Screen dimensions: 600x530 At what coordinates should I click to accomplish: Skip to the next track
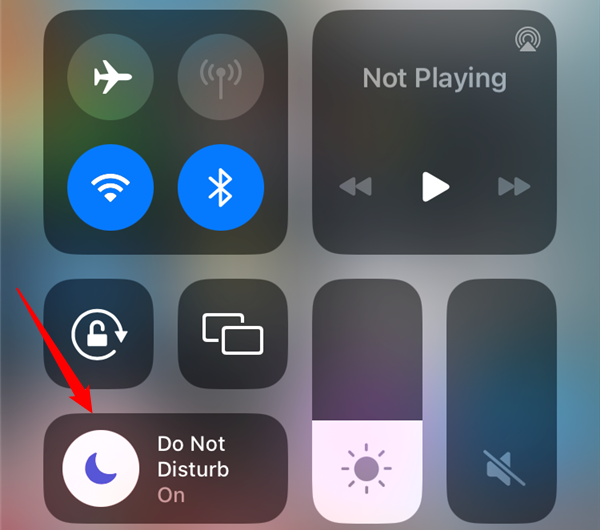coord(513,186)
